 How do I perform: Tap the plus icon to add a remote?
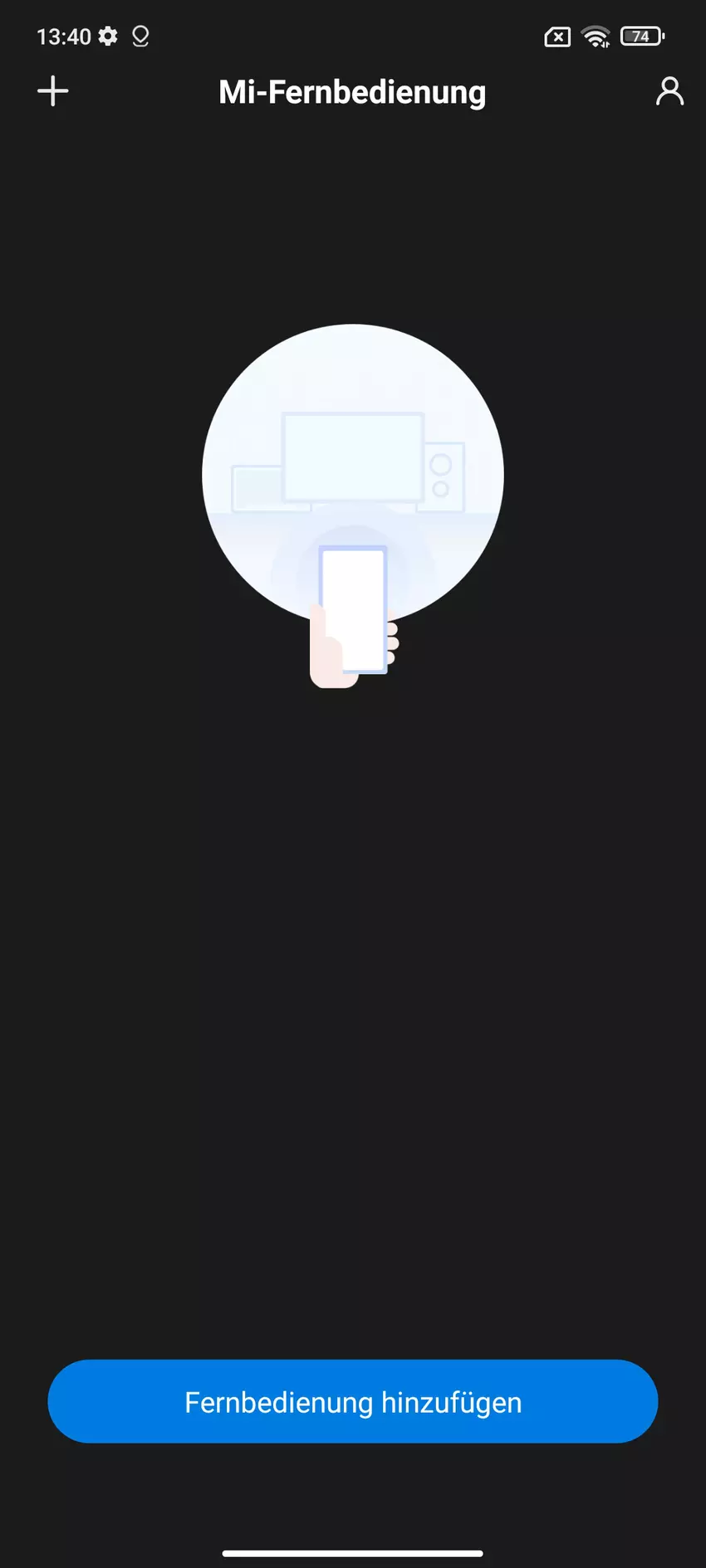[53, 91]
